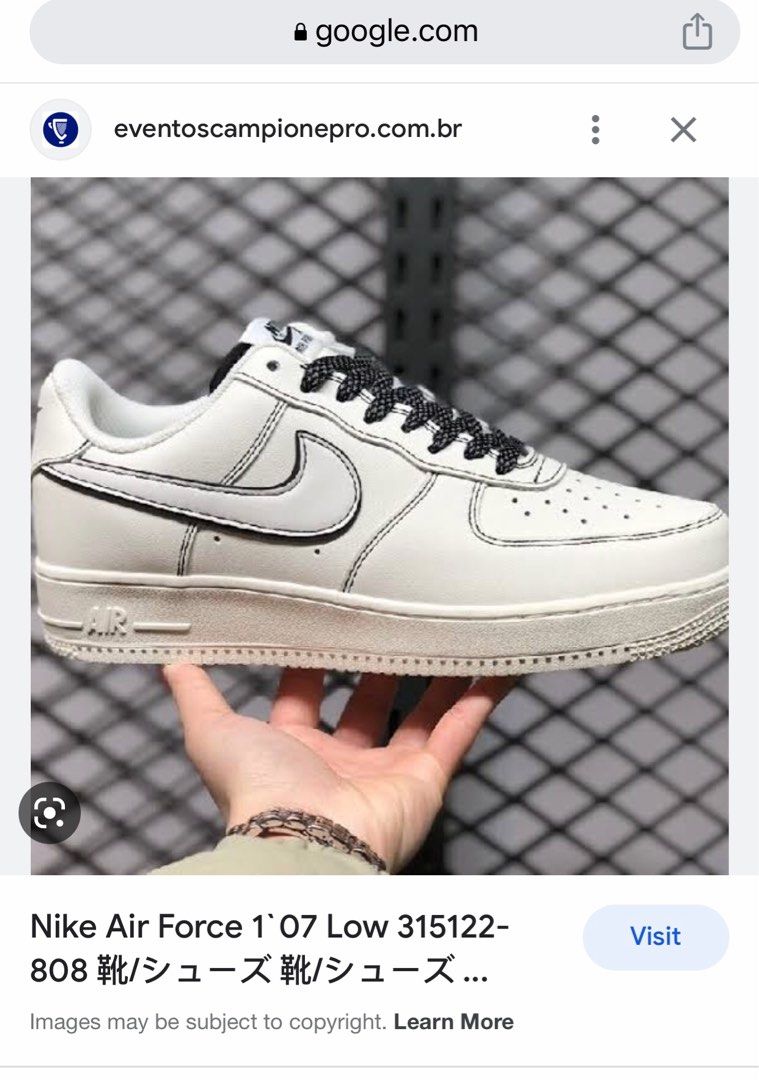
Task: Open the google.com address bar
Action: tap(385, 32)
